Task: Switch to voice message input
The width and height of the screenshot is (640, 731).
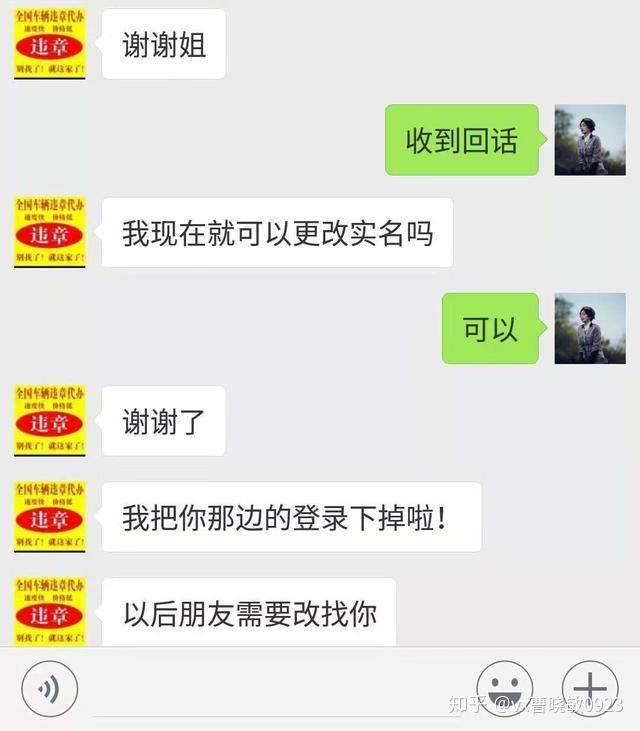Action: 49,689
